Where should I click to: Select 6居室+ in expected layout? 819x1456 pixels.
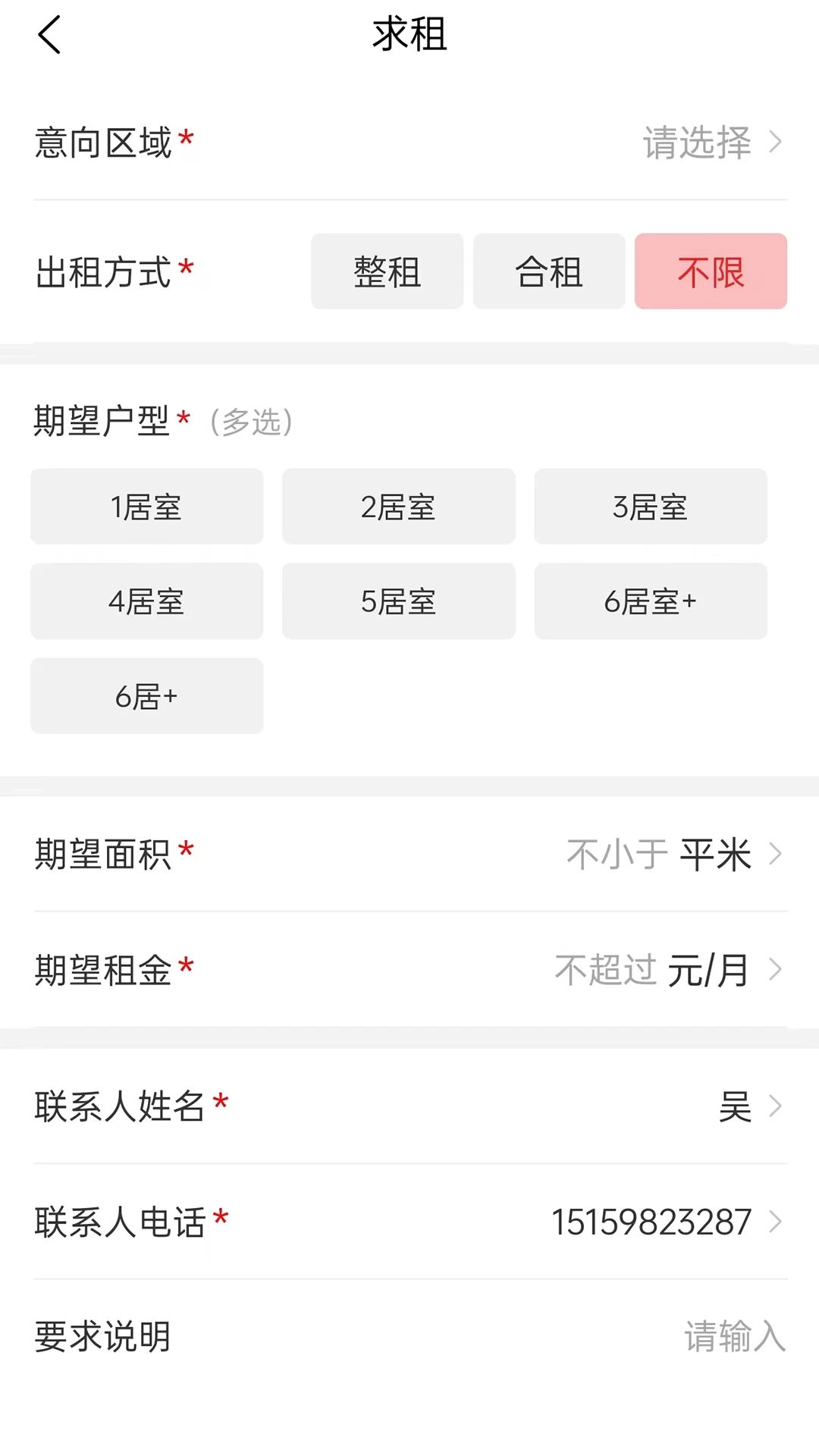point(651,601)
